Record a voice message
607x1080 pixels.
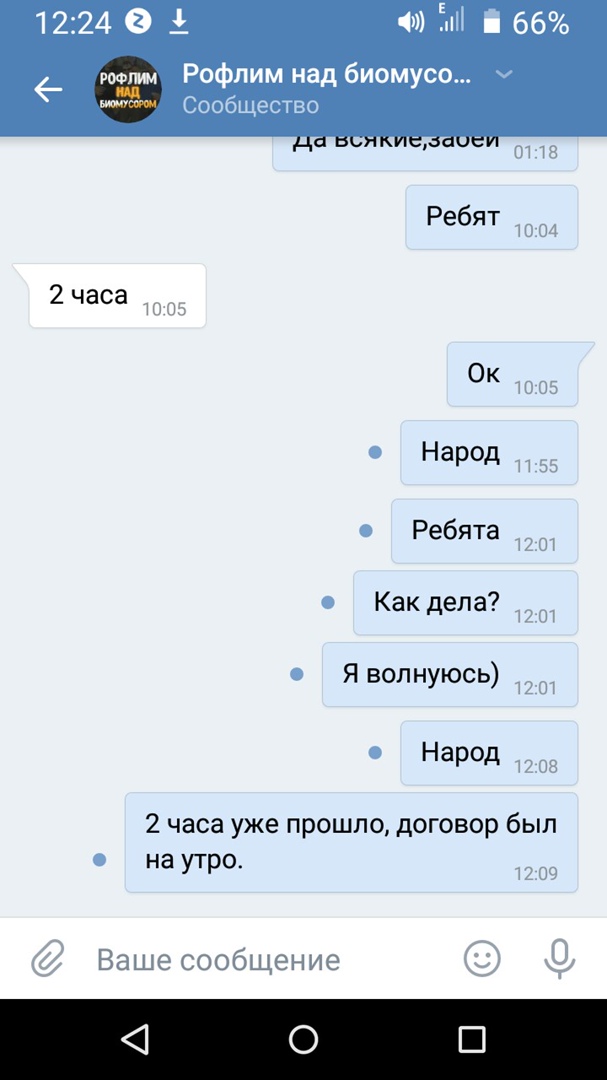pos(559,959)
